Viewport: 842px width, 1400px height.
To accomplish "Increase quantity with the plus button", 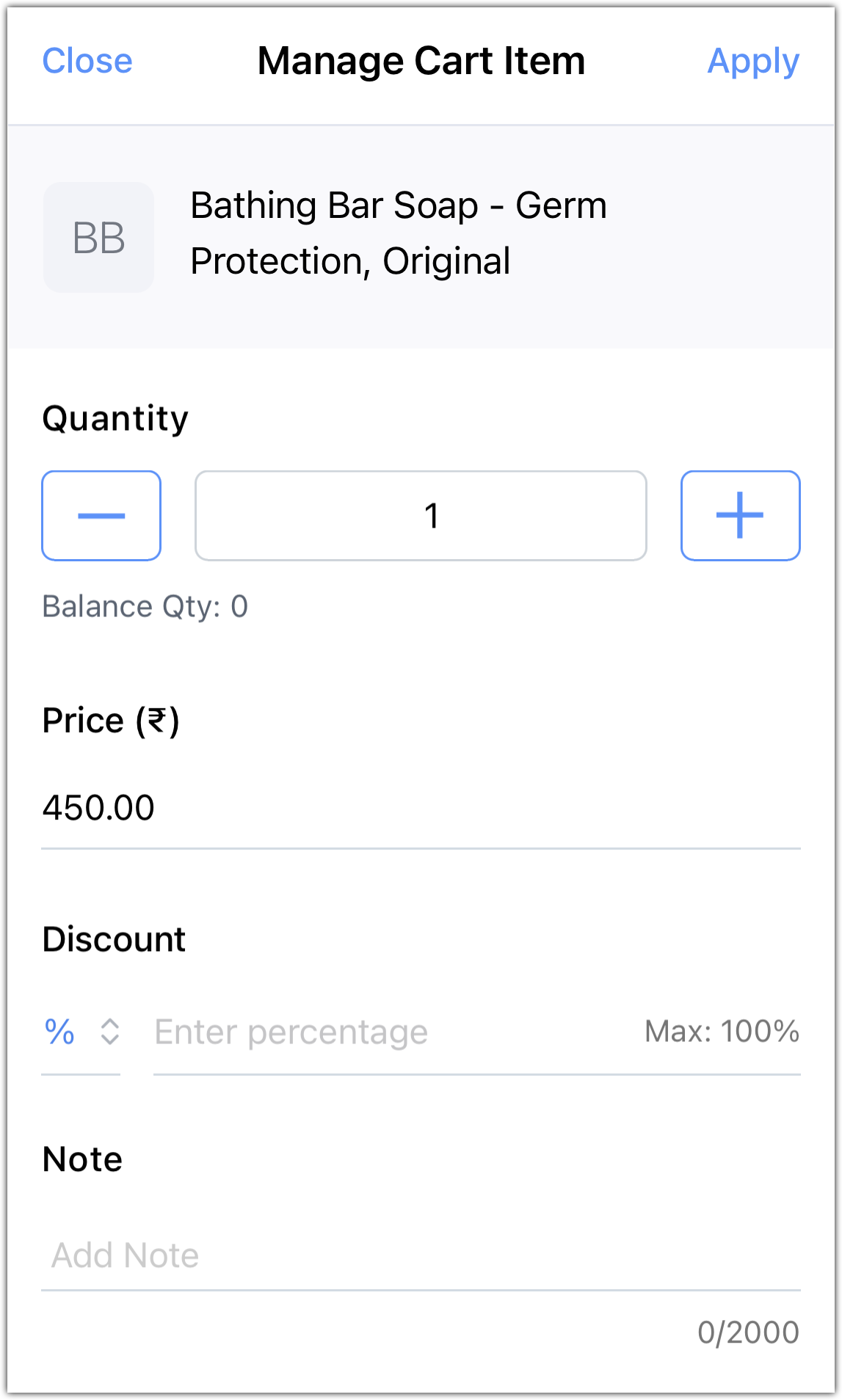I will [740, 516].
